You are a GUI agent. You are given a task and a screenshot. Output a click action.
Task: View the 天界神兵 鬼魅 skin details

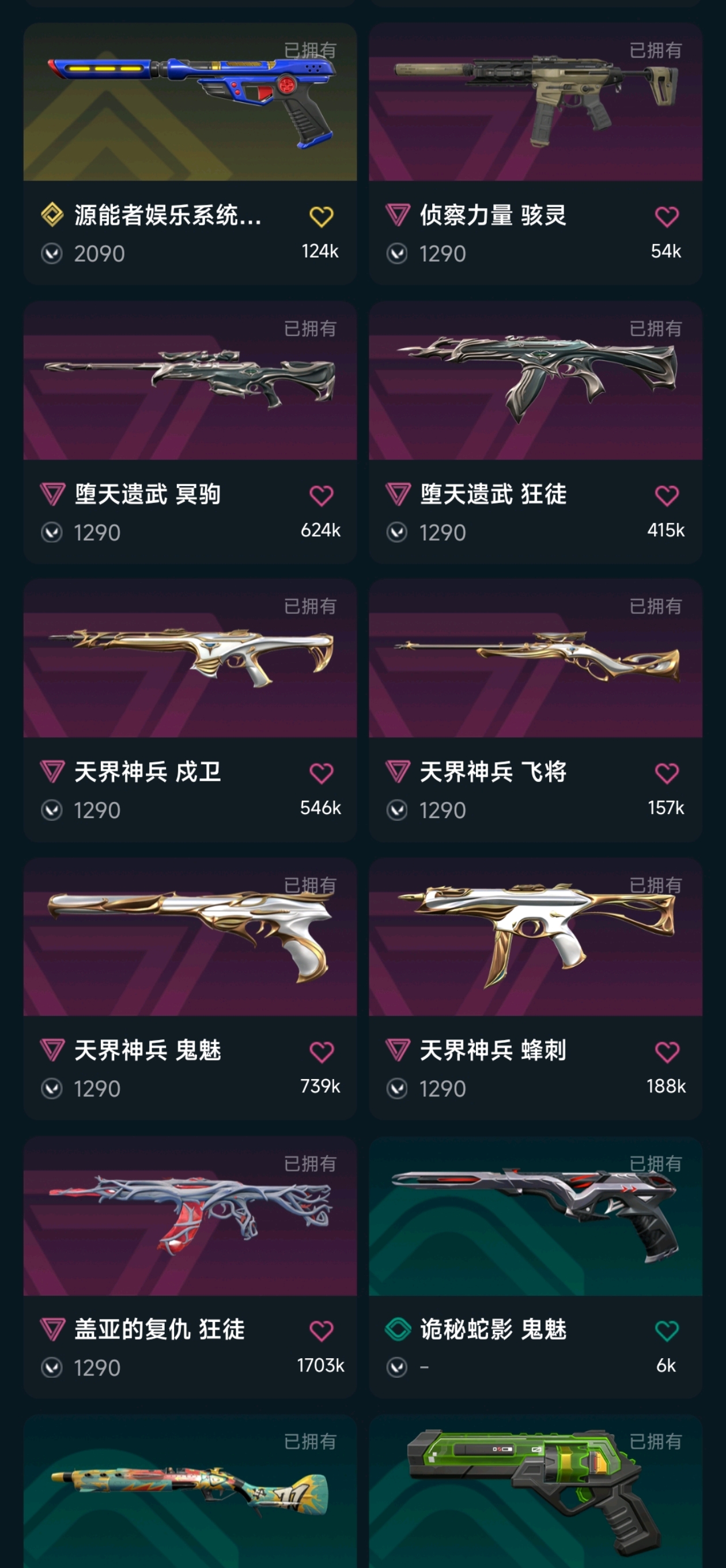click(189, 937)
